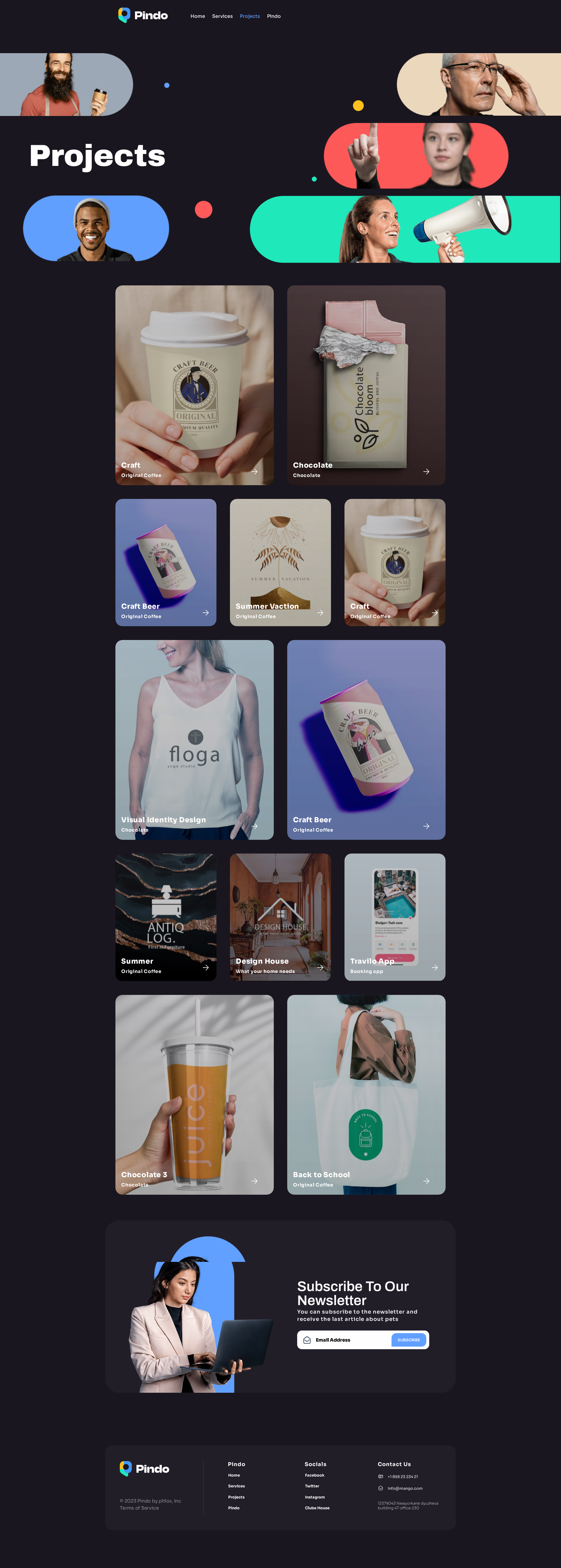561x1568 pixels.
Task: Open the Summer Vaction project card
Action: (x=280, y=562)
